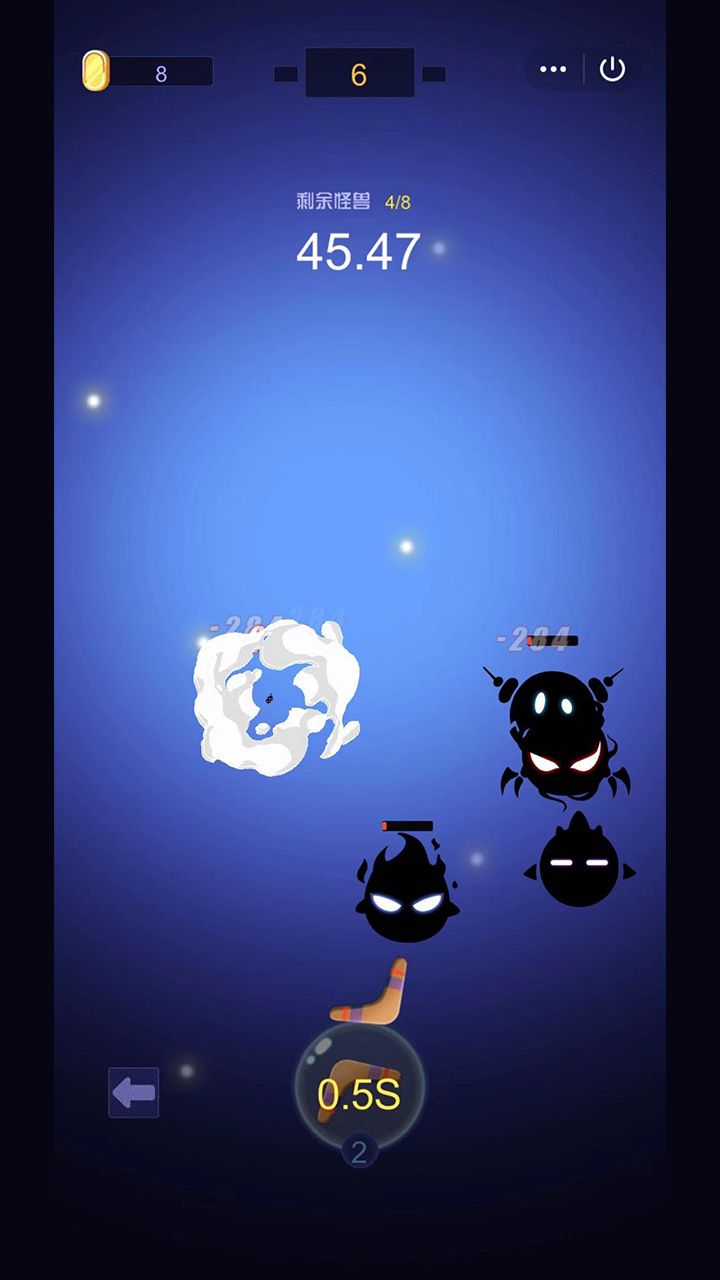Close the mini game with power icon
This screenshot has height=1280, width=720.
(x=612, y=69)
